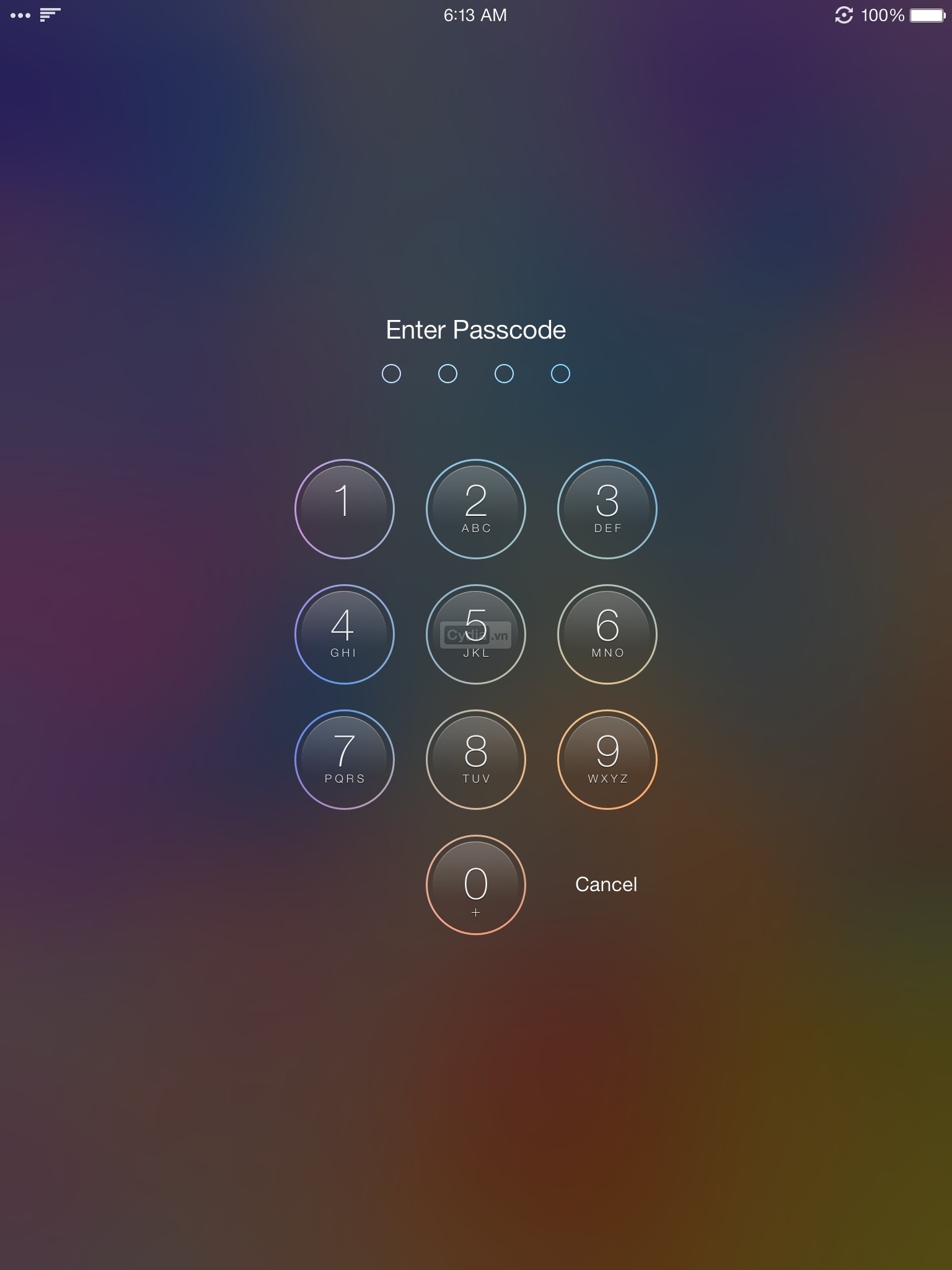Select the 7 PQRS key
Image resolution: width=952 pixels, height=1270 pixels.
click(344, 759)
